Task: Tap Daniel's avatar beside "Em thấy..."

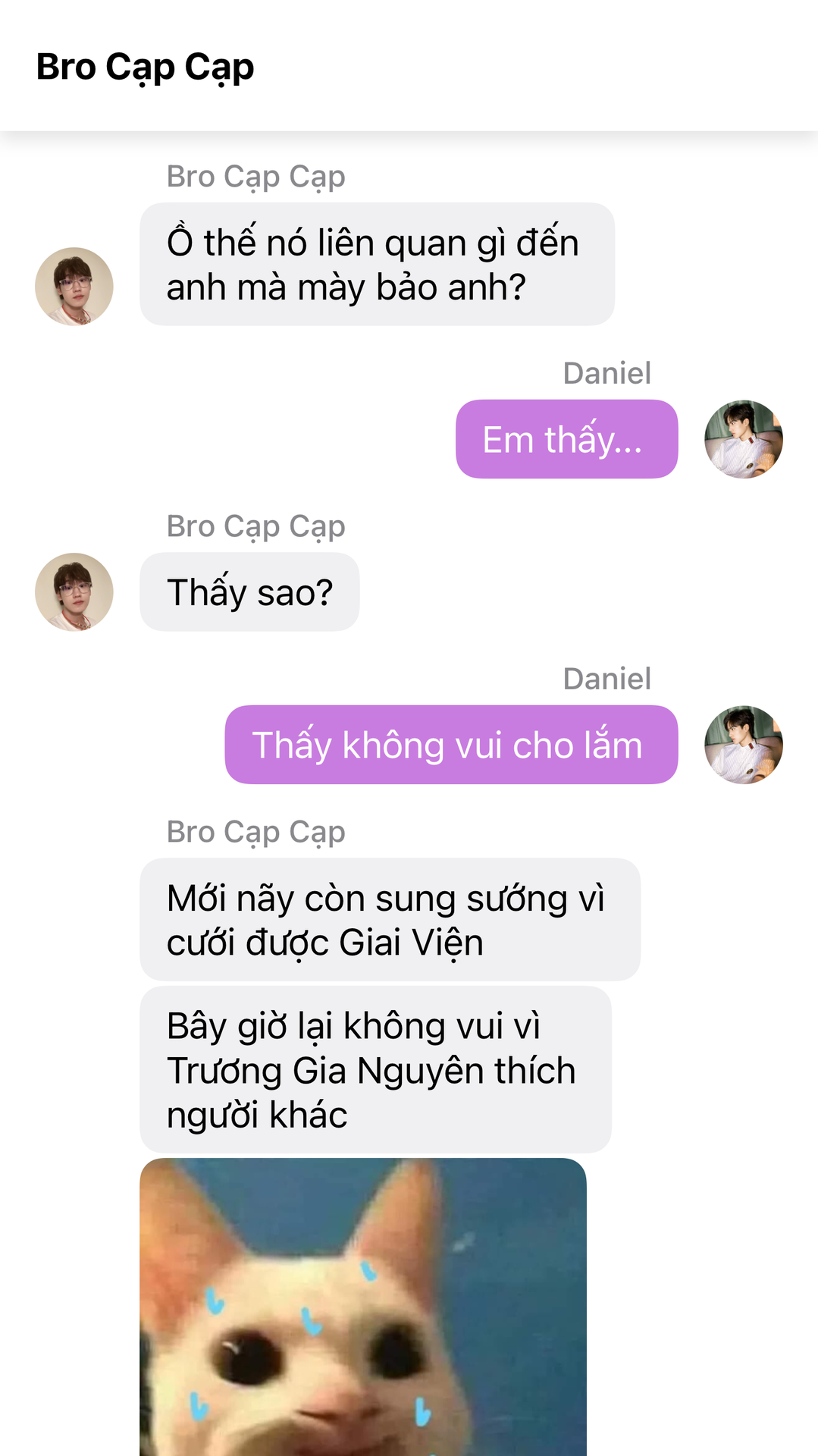Action: (743, 439)
